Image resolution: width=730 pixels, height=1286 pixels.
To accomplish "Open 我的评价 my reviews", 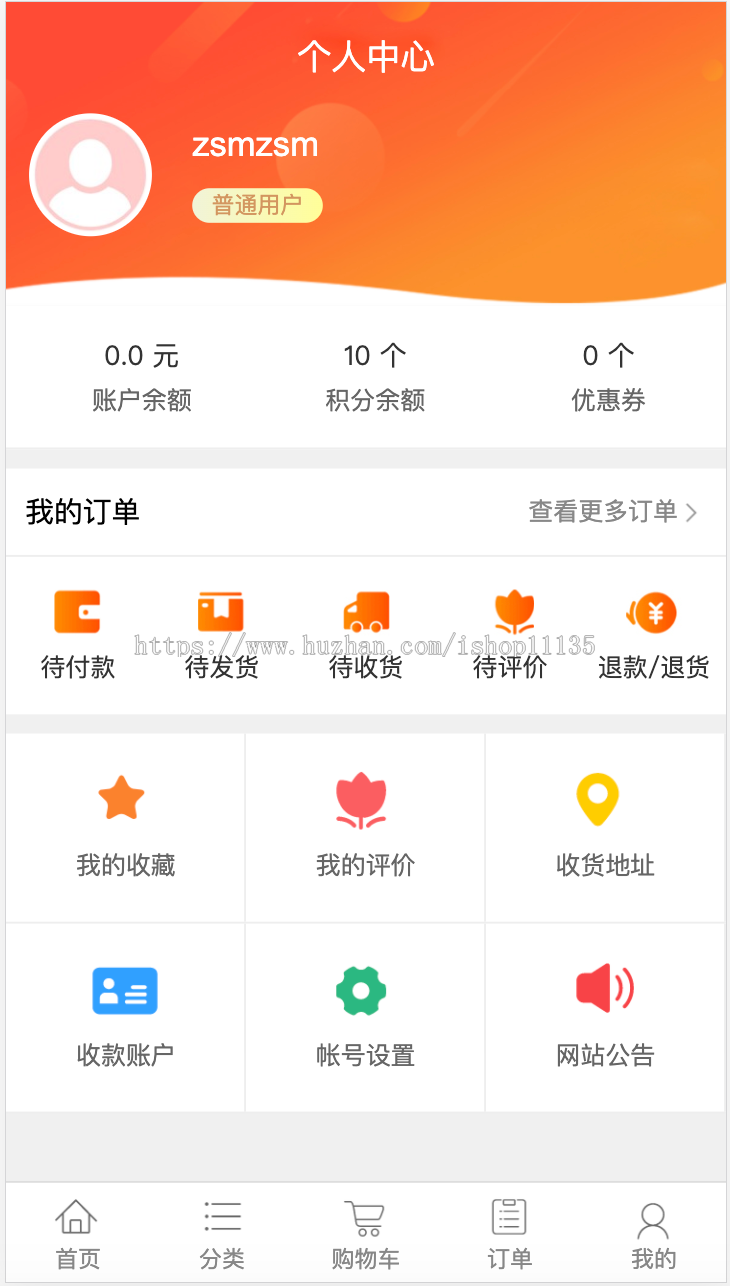I will coord(365,827).
